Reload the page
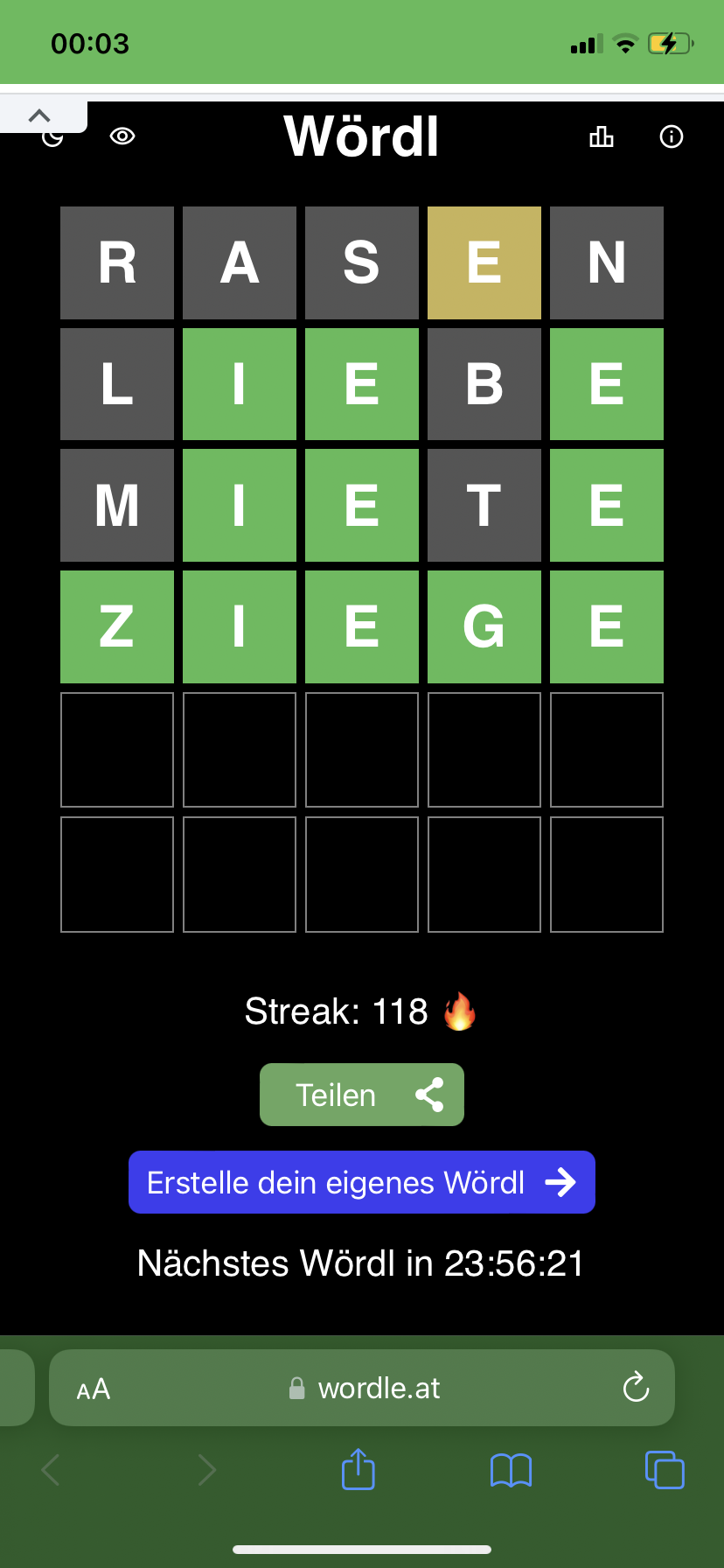Image resolution: width=724 pixels, height=1568 pixels. 636,1387
